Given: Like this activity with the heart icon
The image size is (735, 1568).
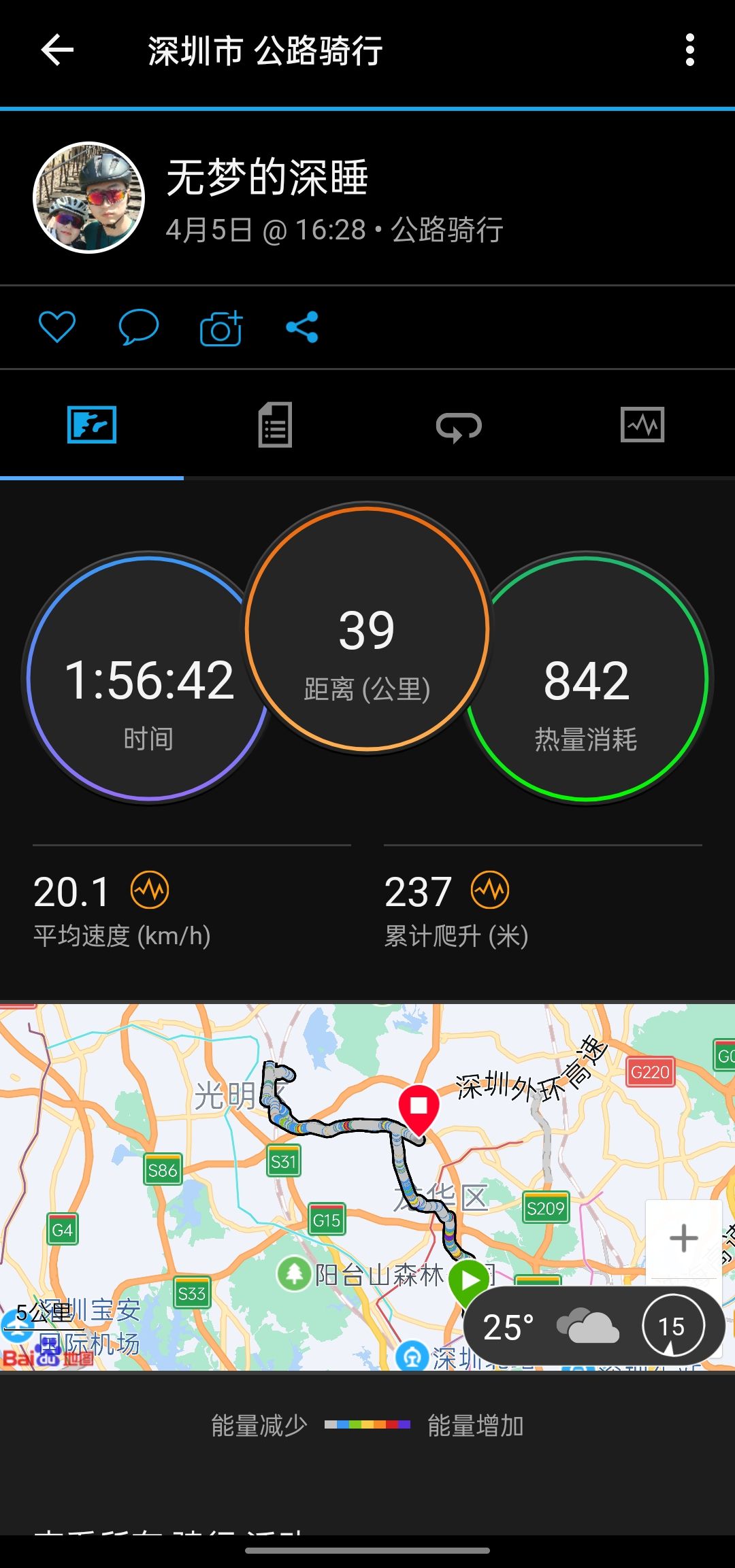Looking at the screenshot, I should click(57, 327).
